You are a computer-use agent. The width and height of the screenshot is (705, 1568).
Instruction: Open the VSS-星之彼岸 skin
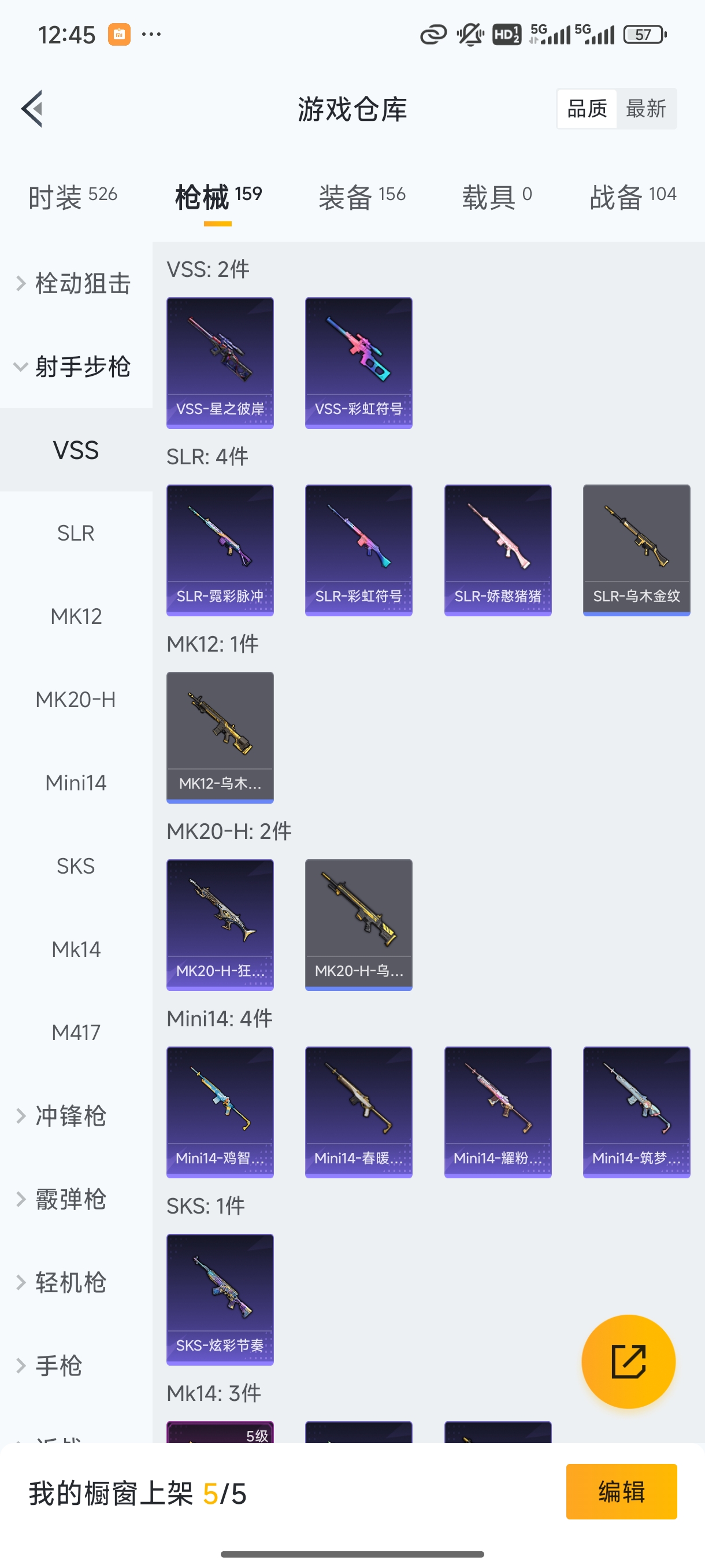(x=220, y=363)
